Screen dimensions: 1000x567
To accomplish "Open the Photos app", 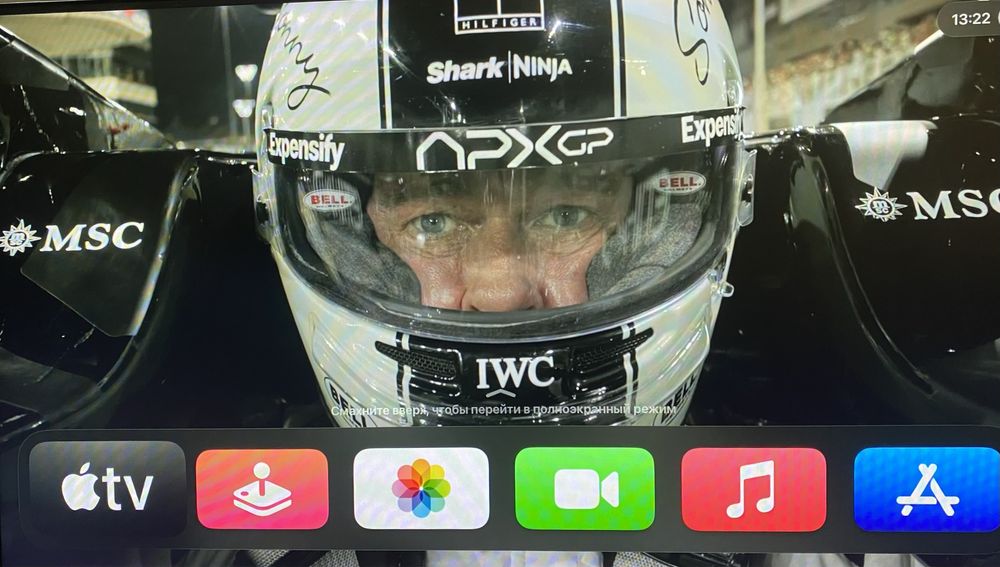I will pos(421,488).
